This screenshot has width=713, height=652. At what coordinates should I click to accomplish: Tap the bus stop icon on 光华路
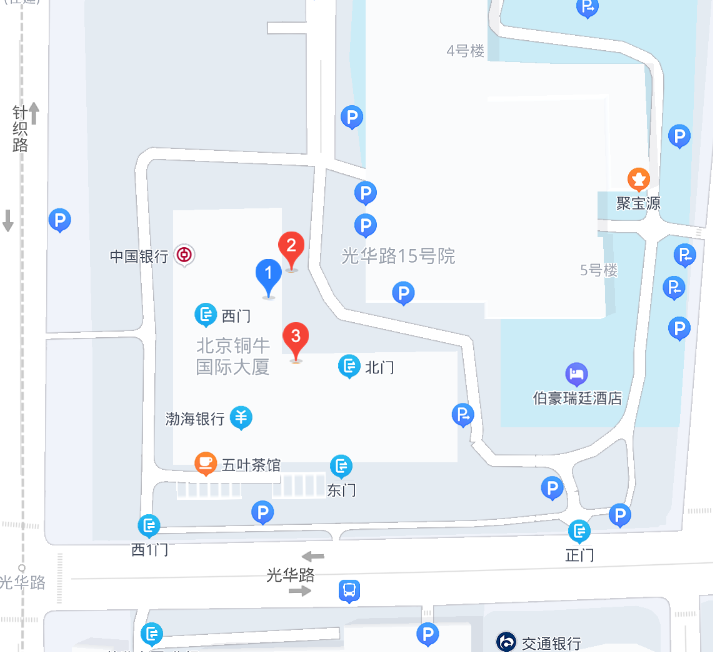(348, 590)
